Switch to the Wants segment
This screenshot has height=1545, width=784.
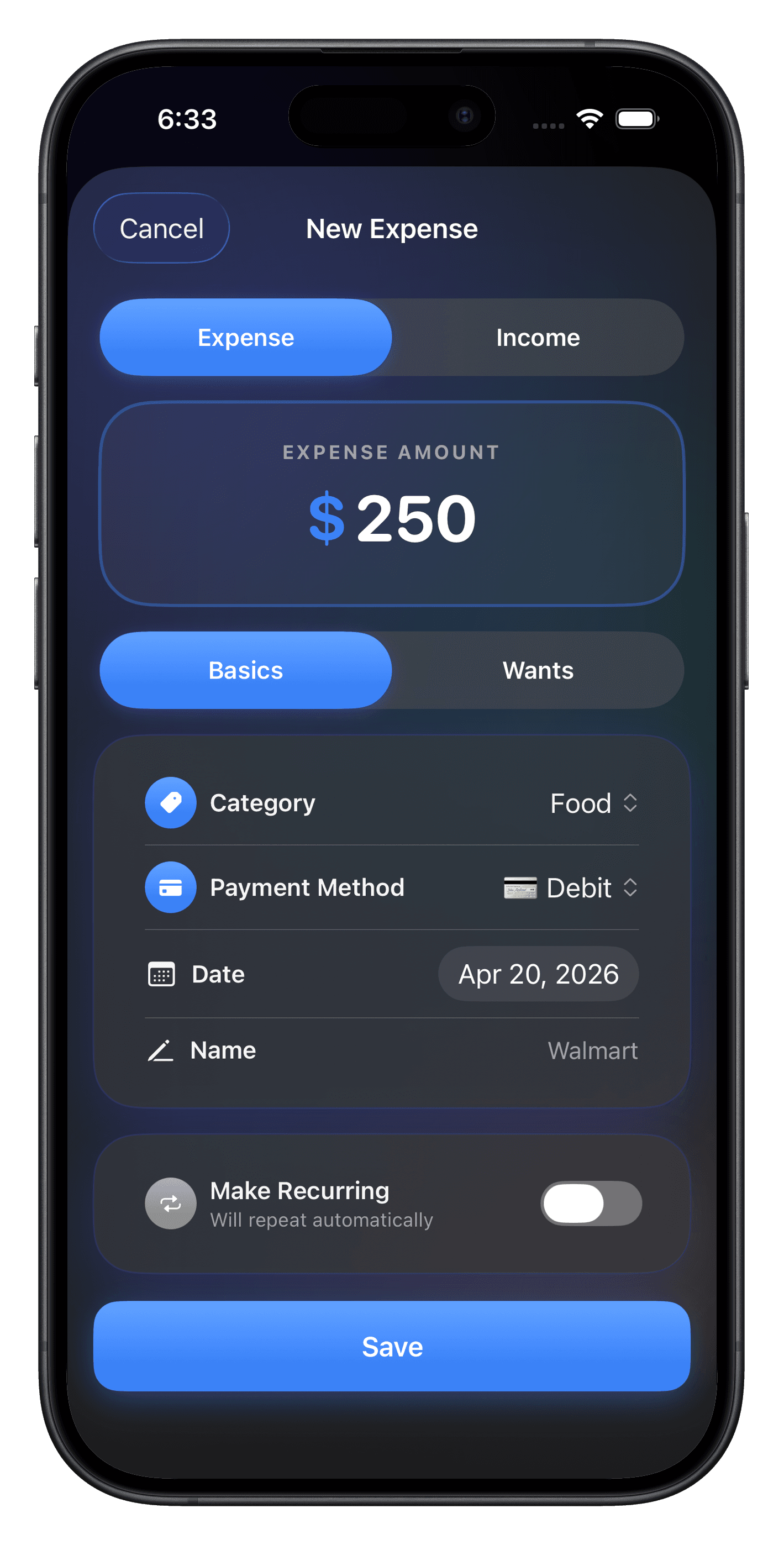(x=538, y=670)
